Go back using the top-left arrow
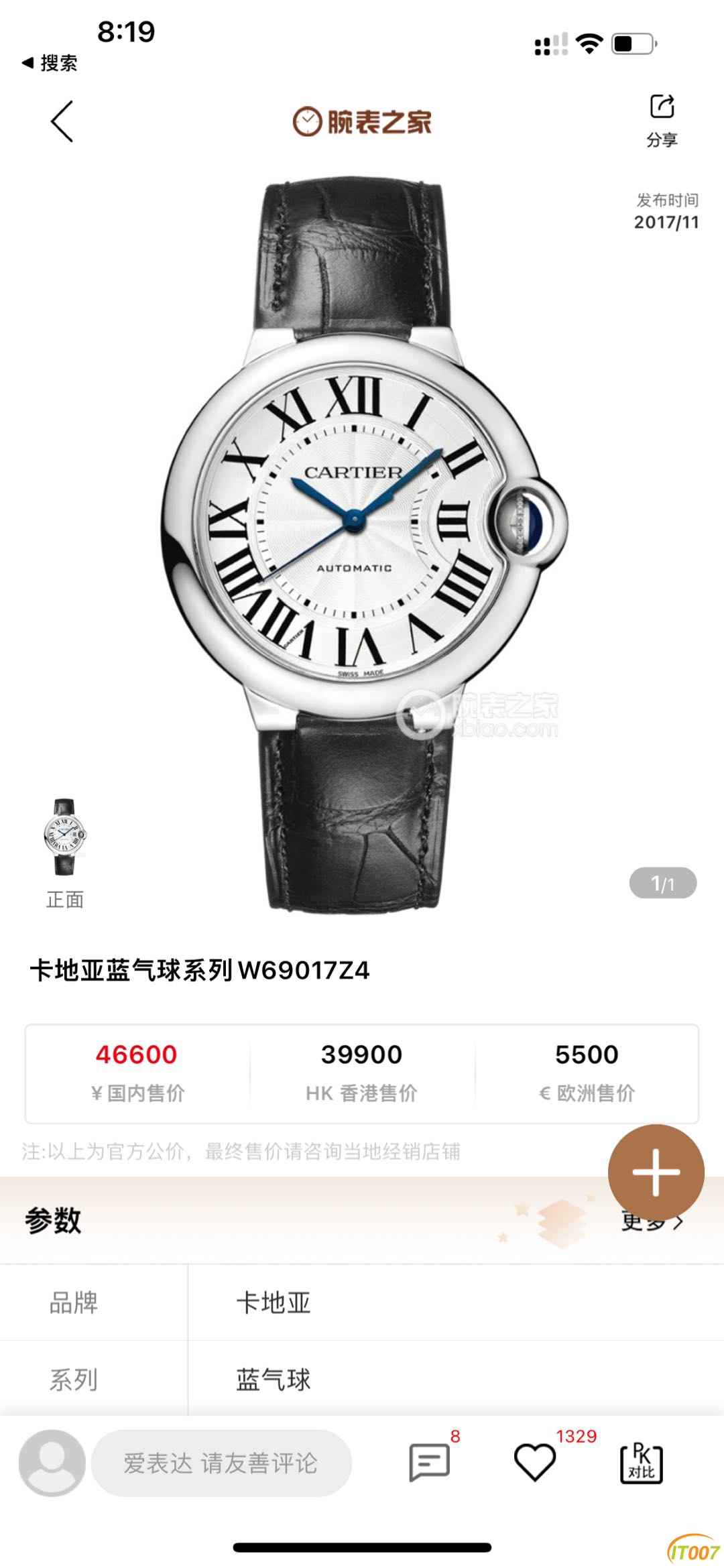Viewport: 724px width, 1568px height. [x=62, y=122]
